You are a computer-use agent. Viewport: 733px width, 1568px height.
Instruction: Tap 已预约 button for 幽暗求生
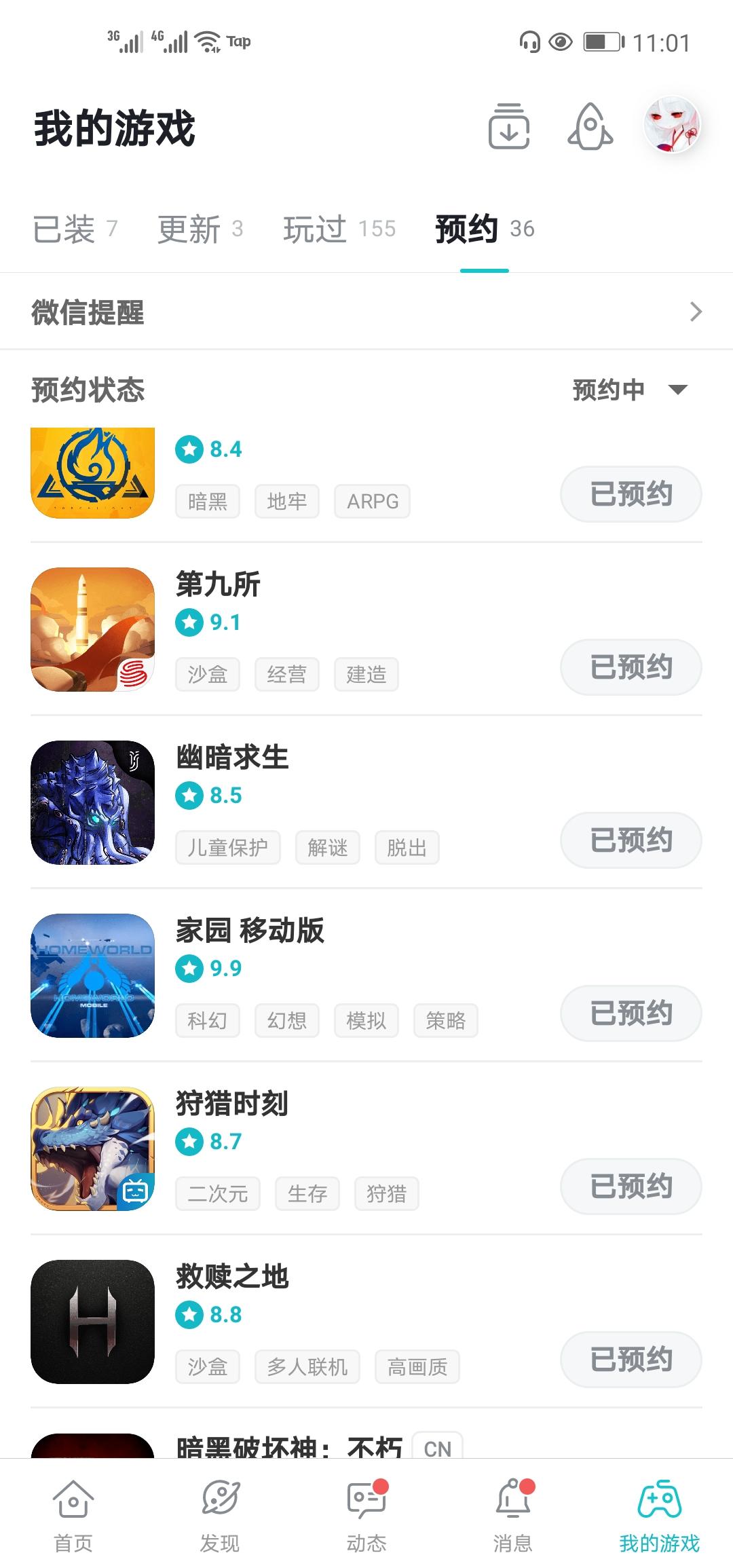pyautogui.click(x=631, y=840)
